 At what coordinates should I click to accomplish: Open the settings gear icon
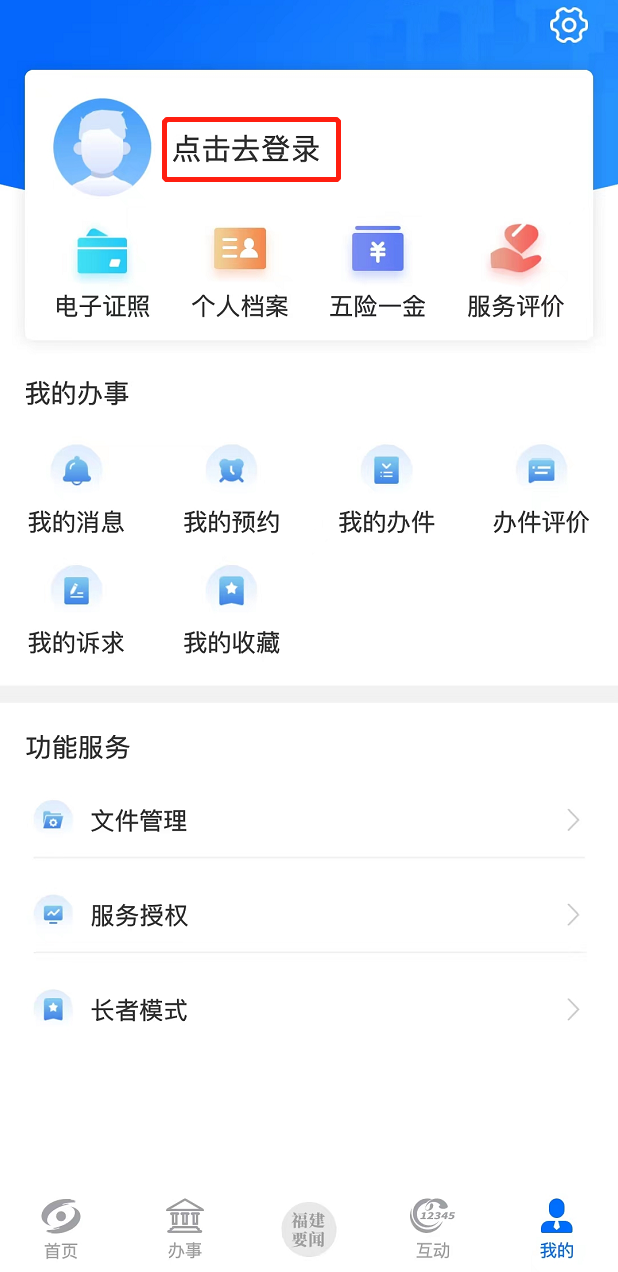568,25
